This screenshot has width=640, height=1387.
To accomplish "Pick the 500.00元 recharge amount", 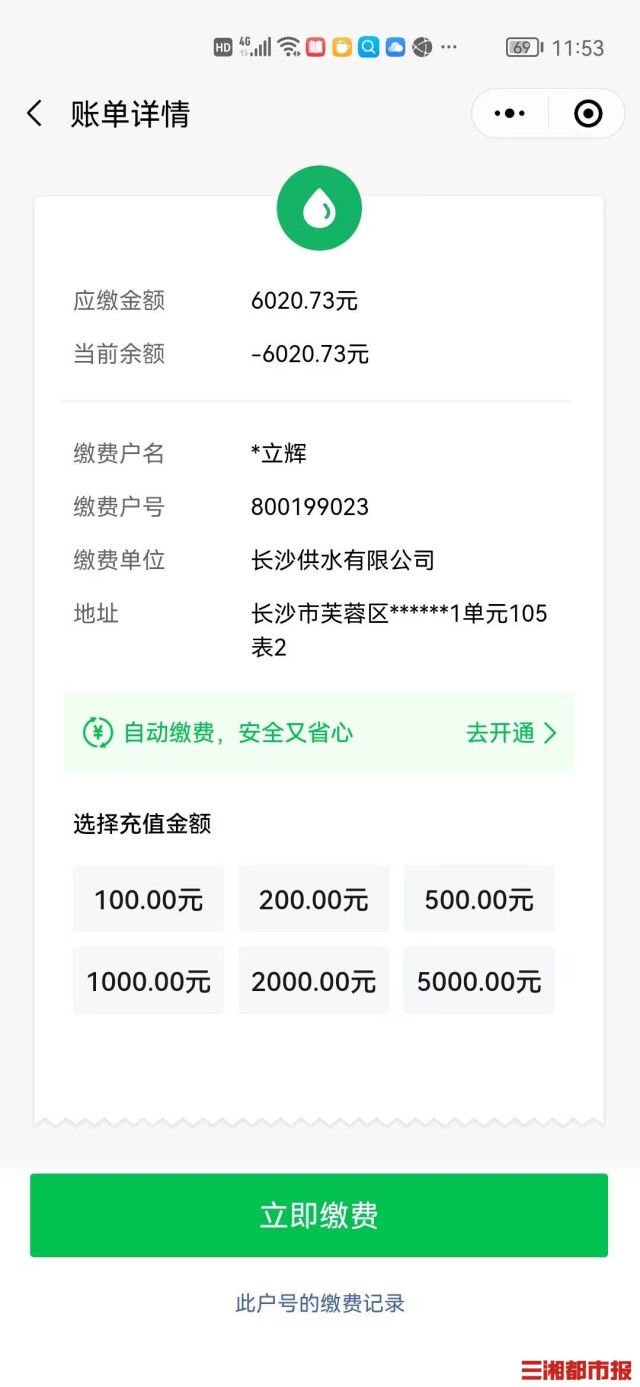I will pyautogui.click(x=479, y=899).
